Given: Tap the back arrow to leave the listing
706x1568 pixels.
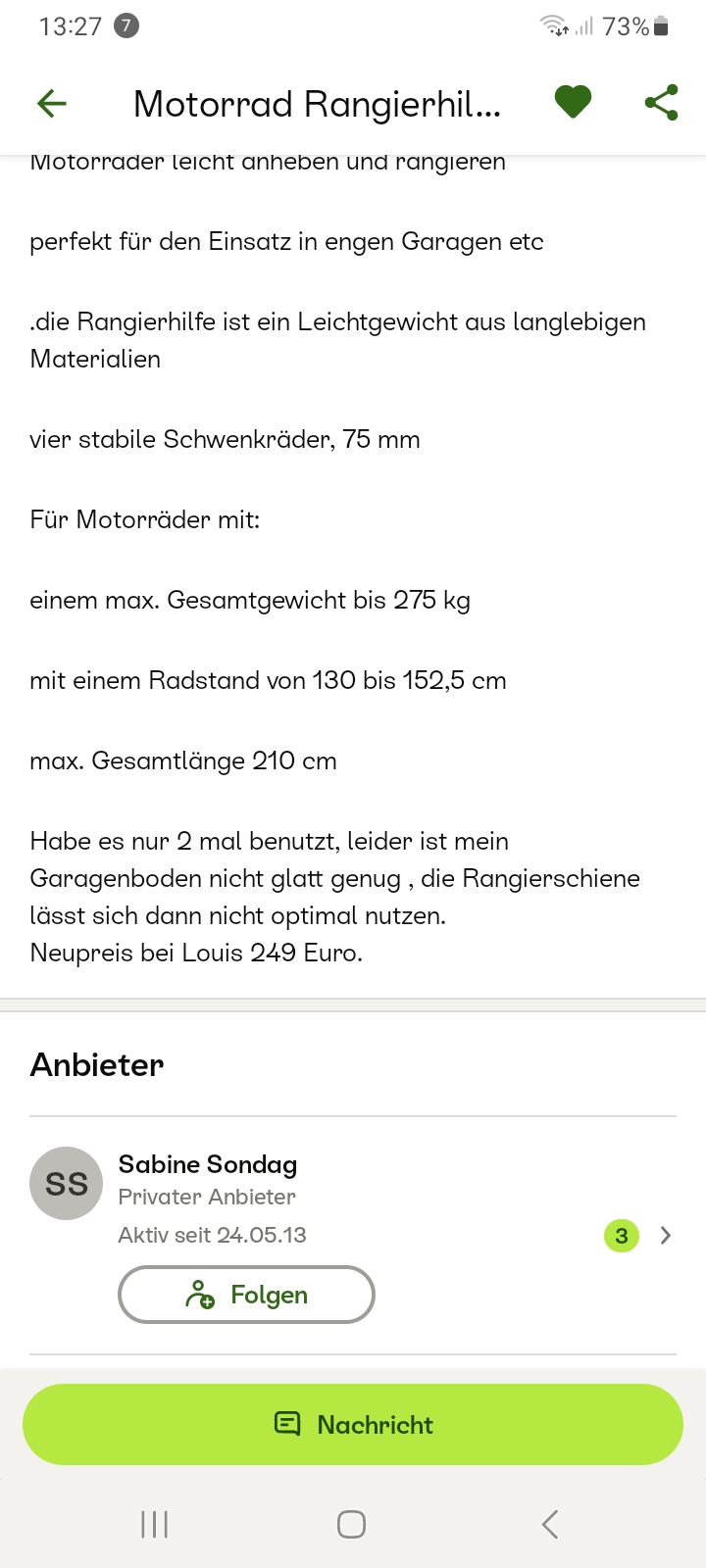Looking at the screenshot, I should (50, 102).
